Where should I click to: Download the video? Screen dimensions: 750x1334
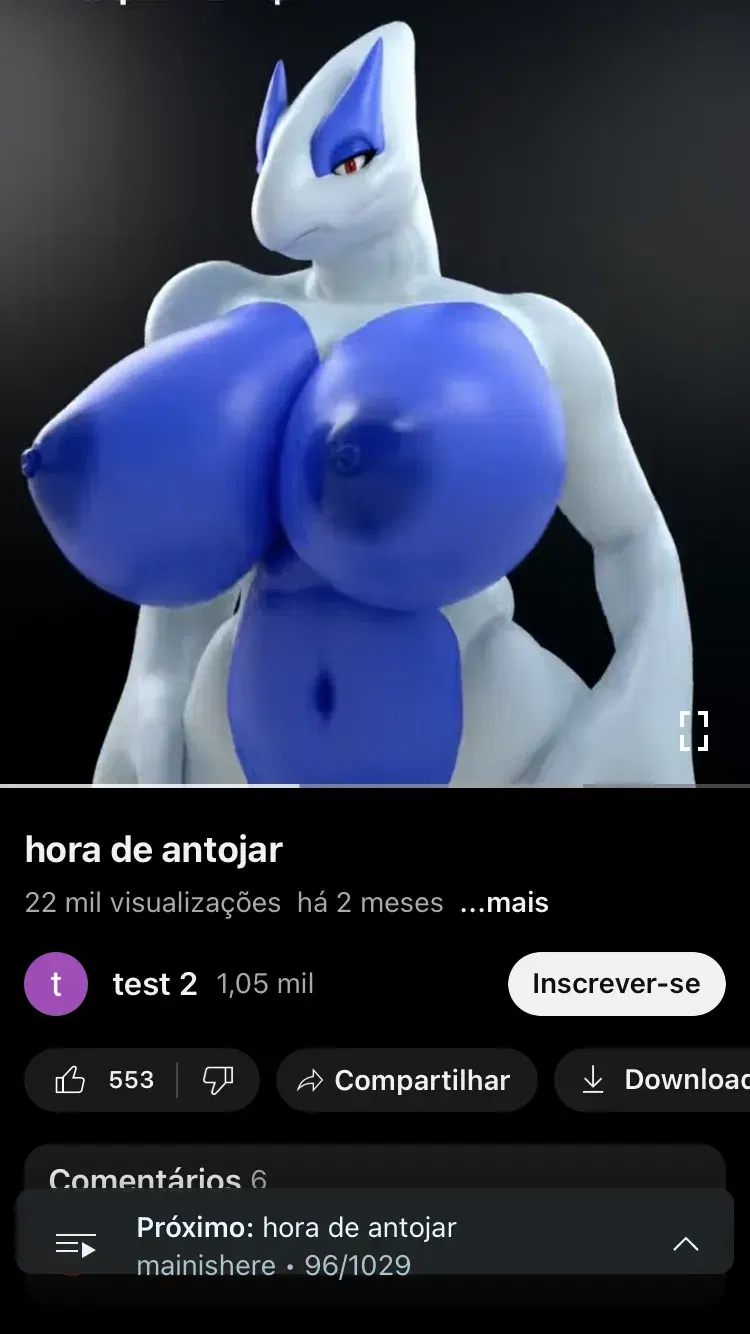pyautogui.click(x=653, y=1080)
